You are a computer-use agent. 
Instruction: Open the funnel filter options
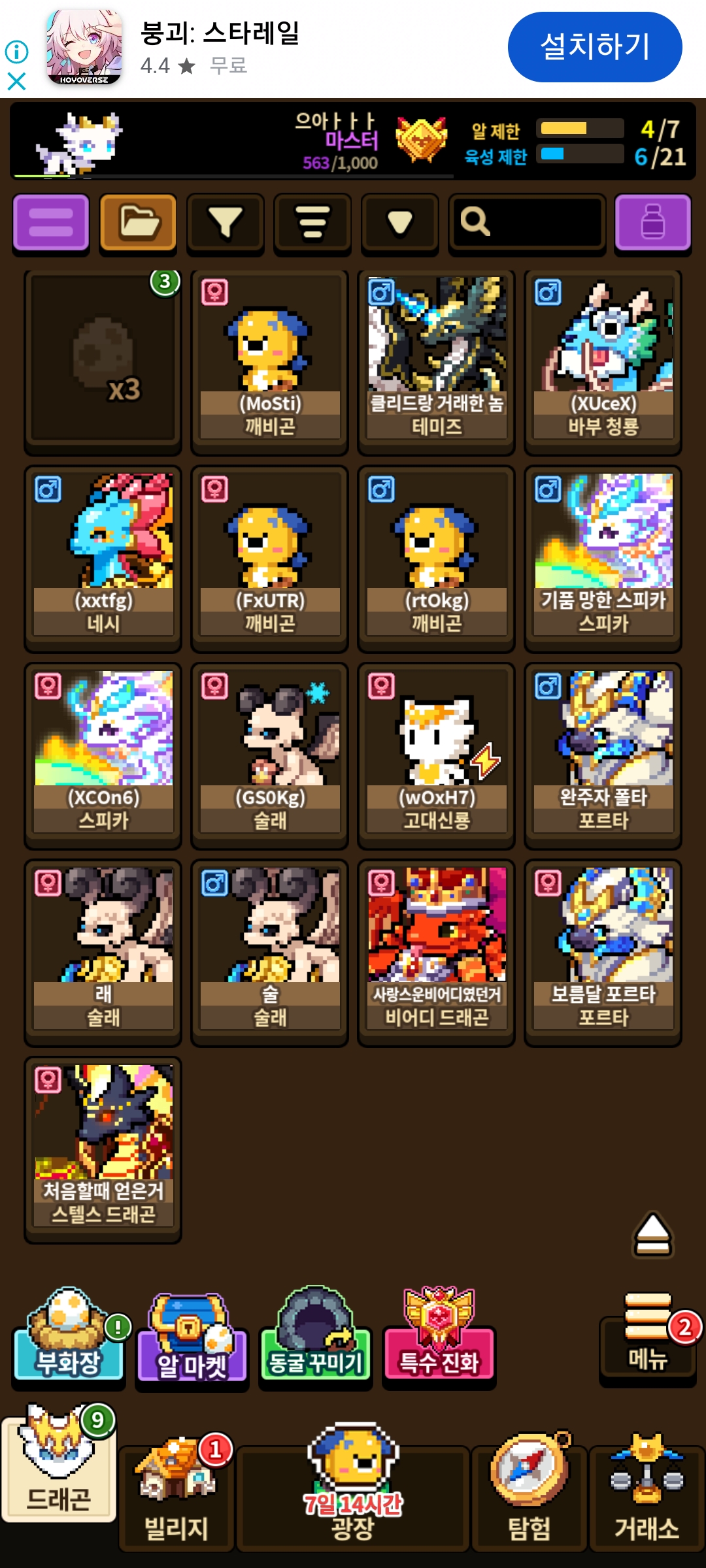[x=225, y=222]
